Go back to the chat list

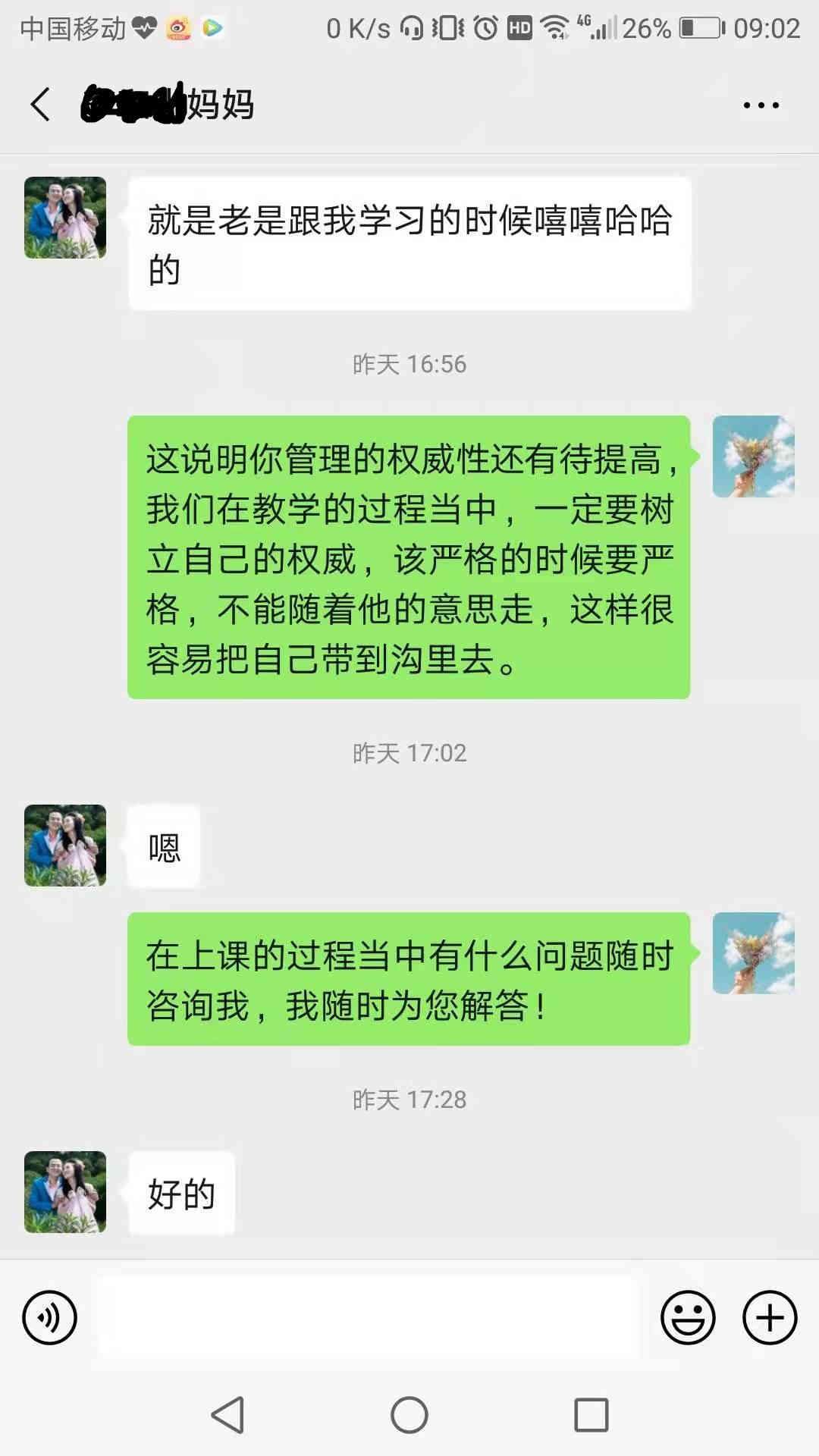41,105
